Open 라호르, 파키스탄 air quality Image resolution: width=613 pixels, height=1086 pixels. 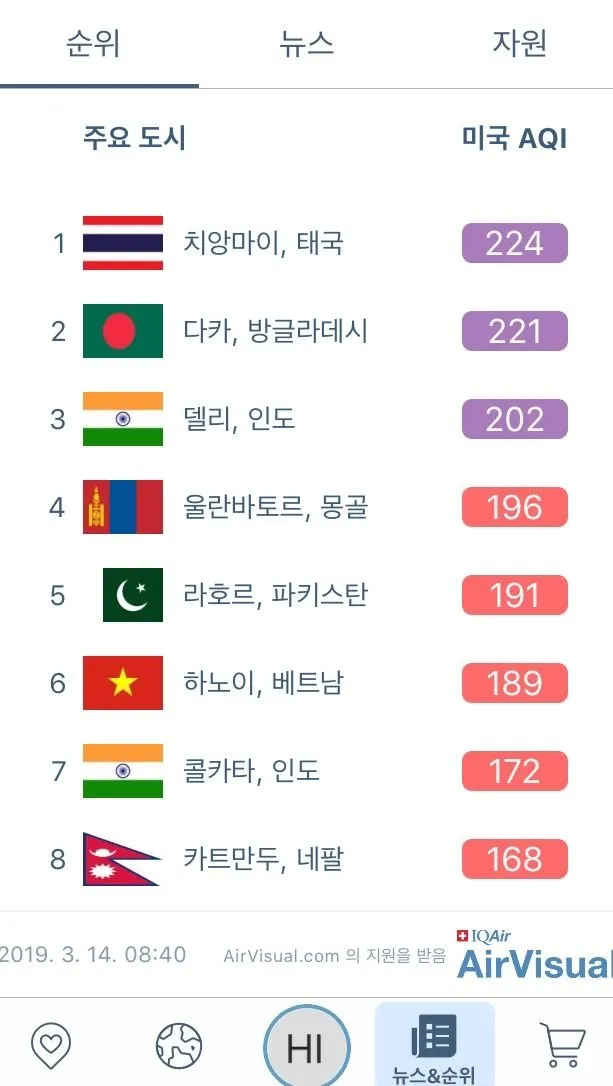(x=276, y=595)
